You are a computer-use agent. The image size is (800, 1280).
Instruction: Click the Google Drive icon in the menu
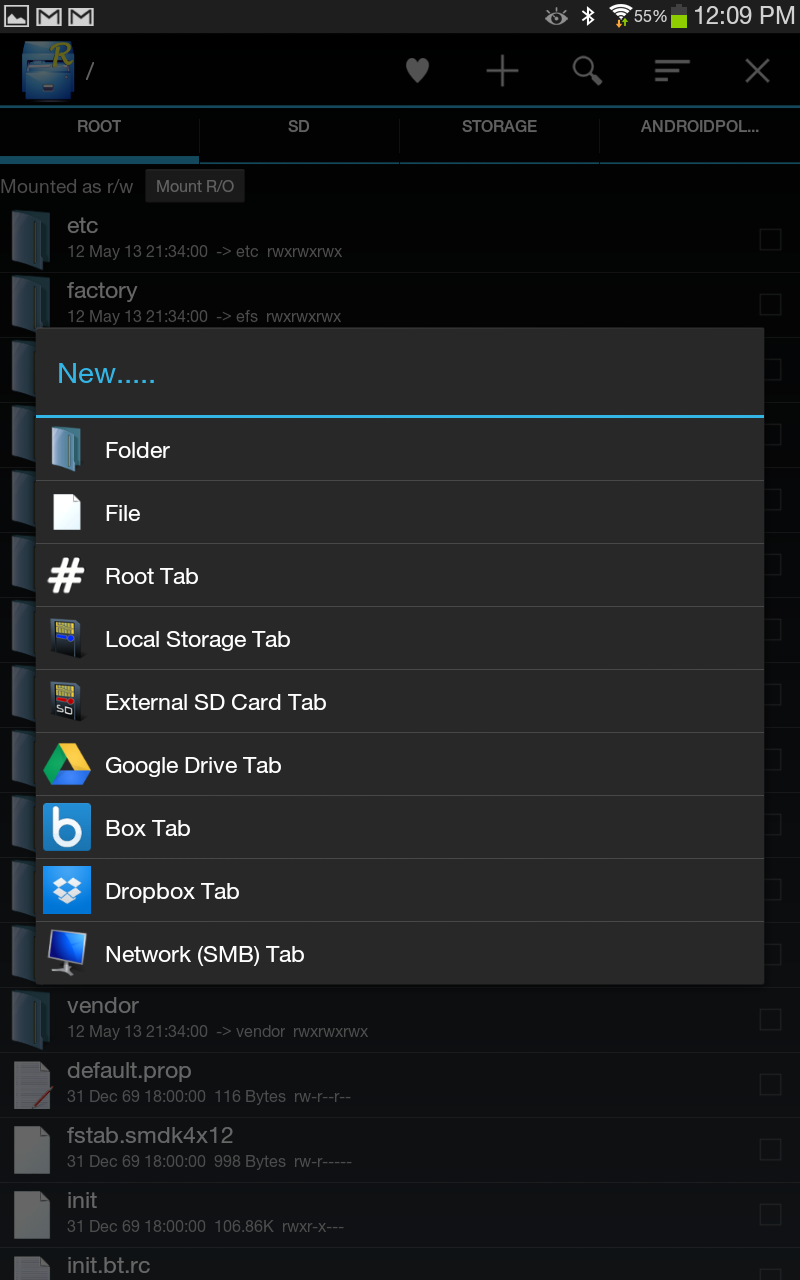[x=65, y=764]
